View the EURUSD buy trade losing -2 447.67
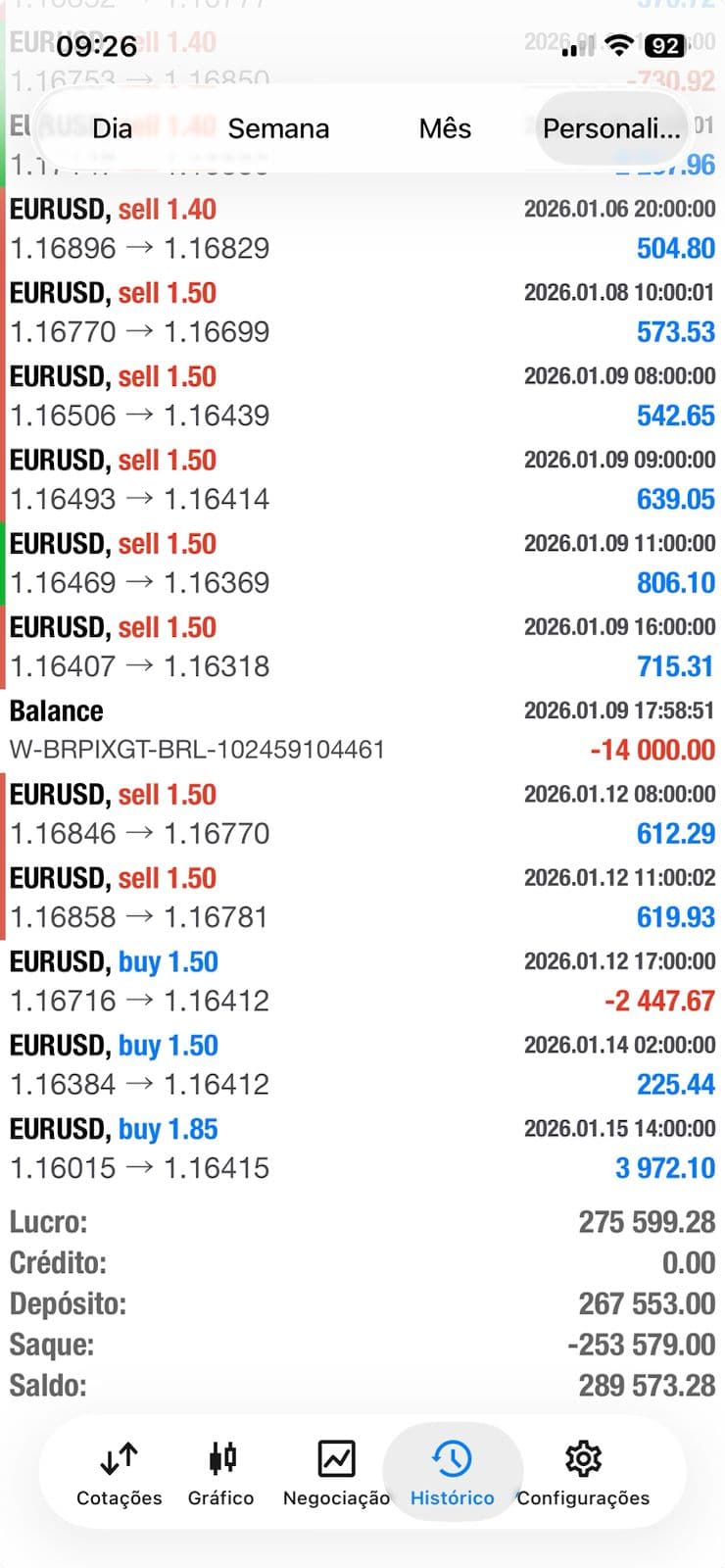 362,981
